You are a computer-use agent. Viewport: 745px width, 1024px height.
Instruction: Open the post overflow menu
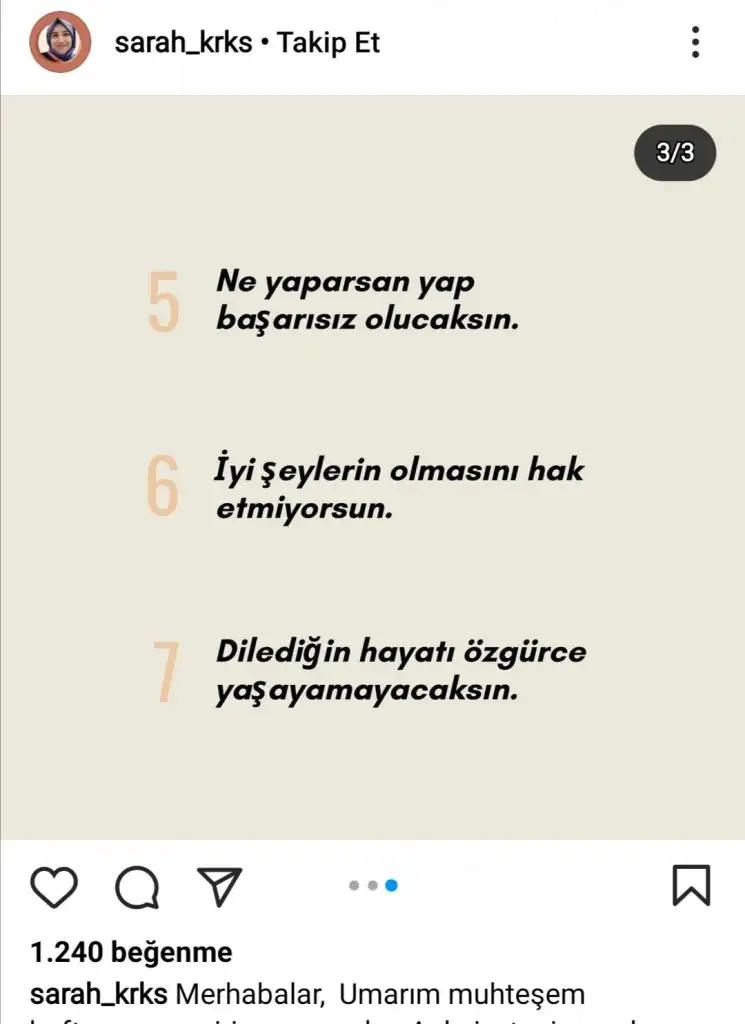coord(695,42)
